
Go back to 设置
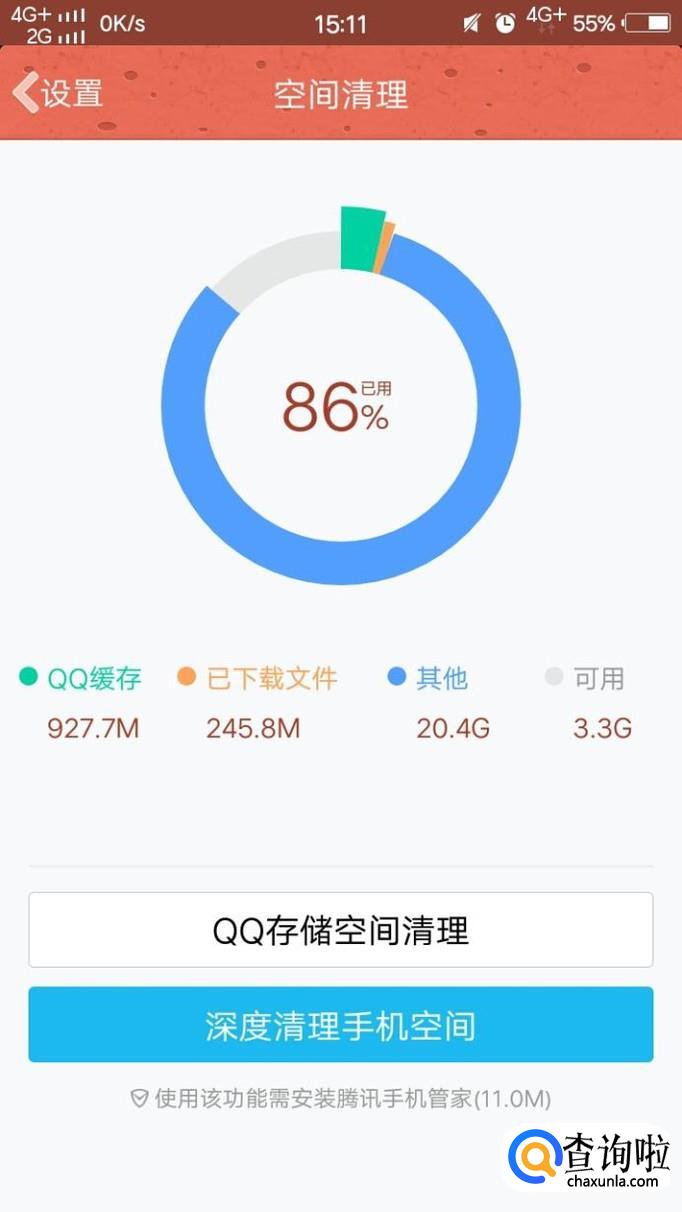[x=58, y=93]
